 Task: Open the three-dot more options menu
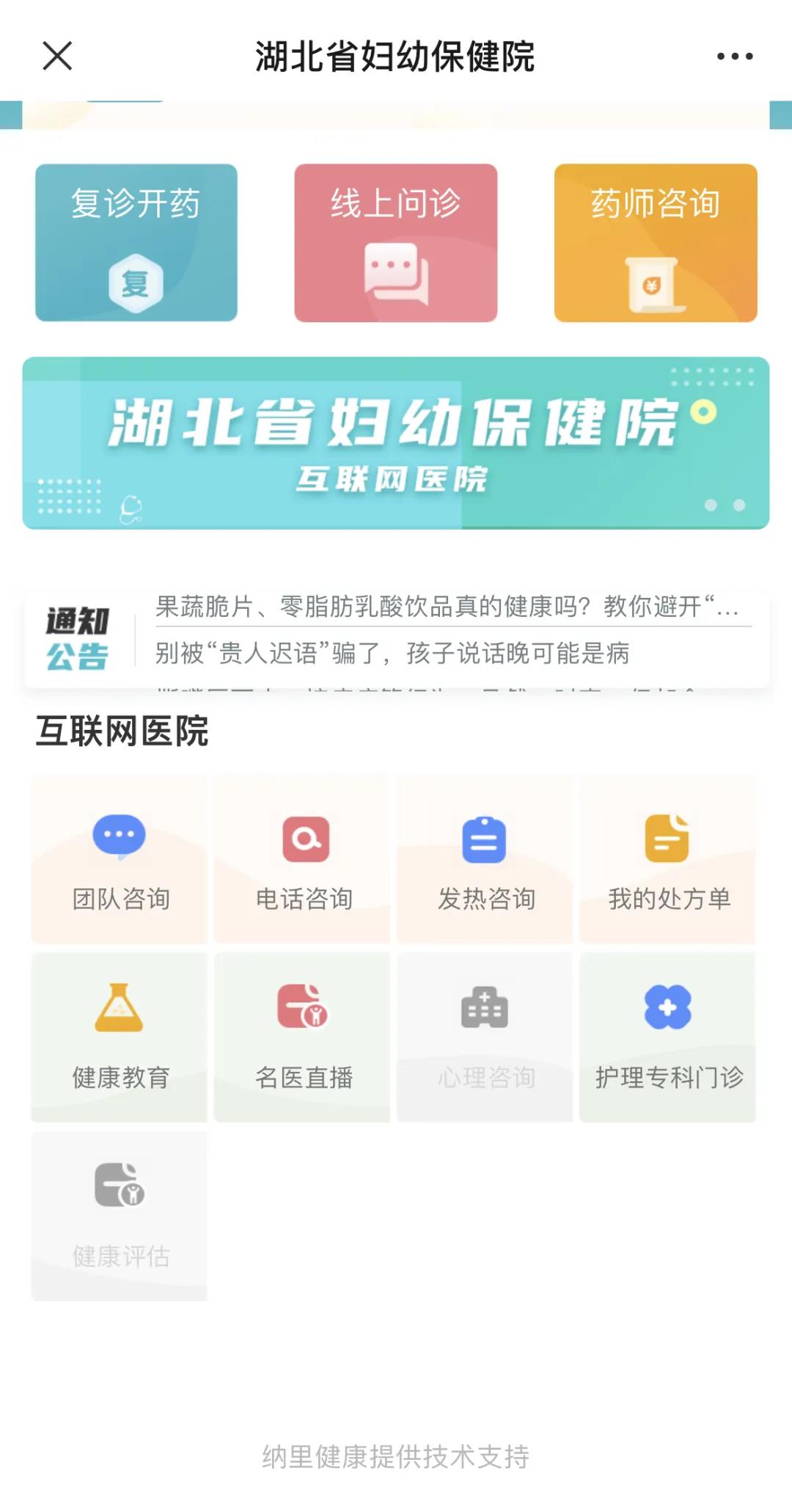pos(734,56)
